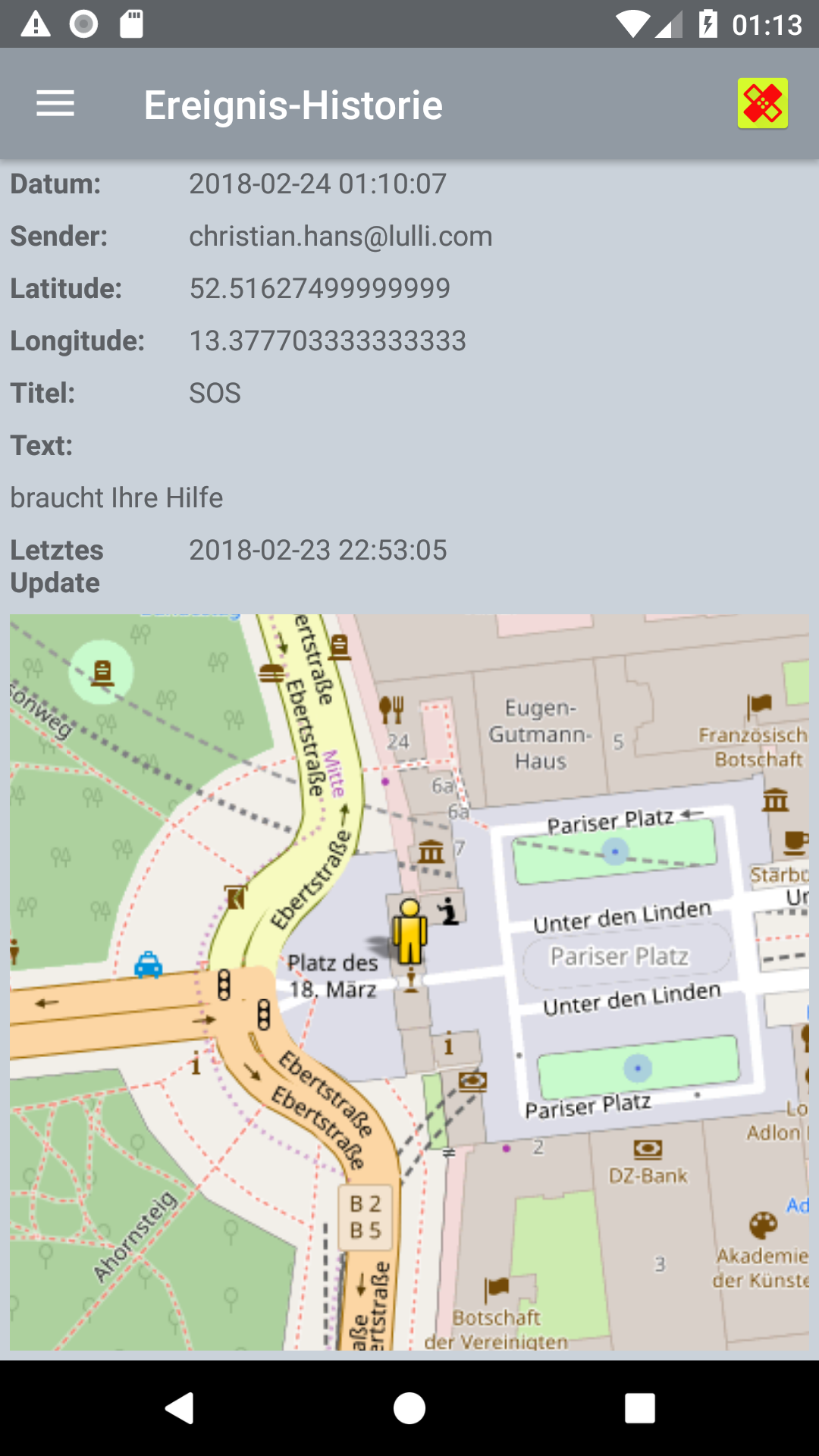Tap the red cross emergency icon

[x=762, y=104]
